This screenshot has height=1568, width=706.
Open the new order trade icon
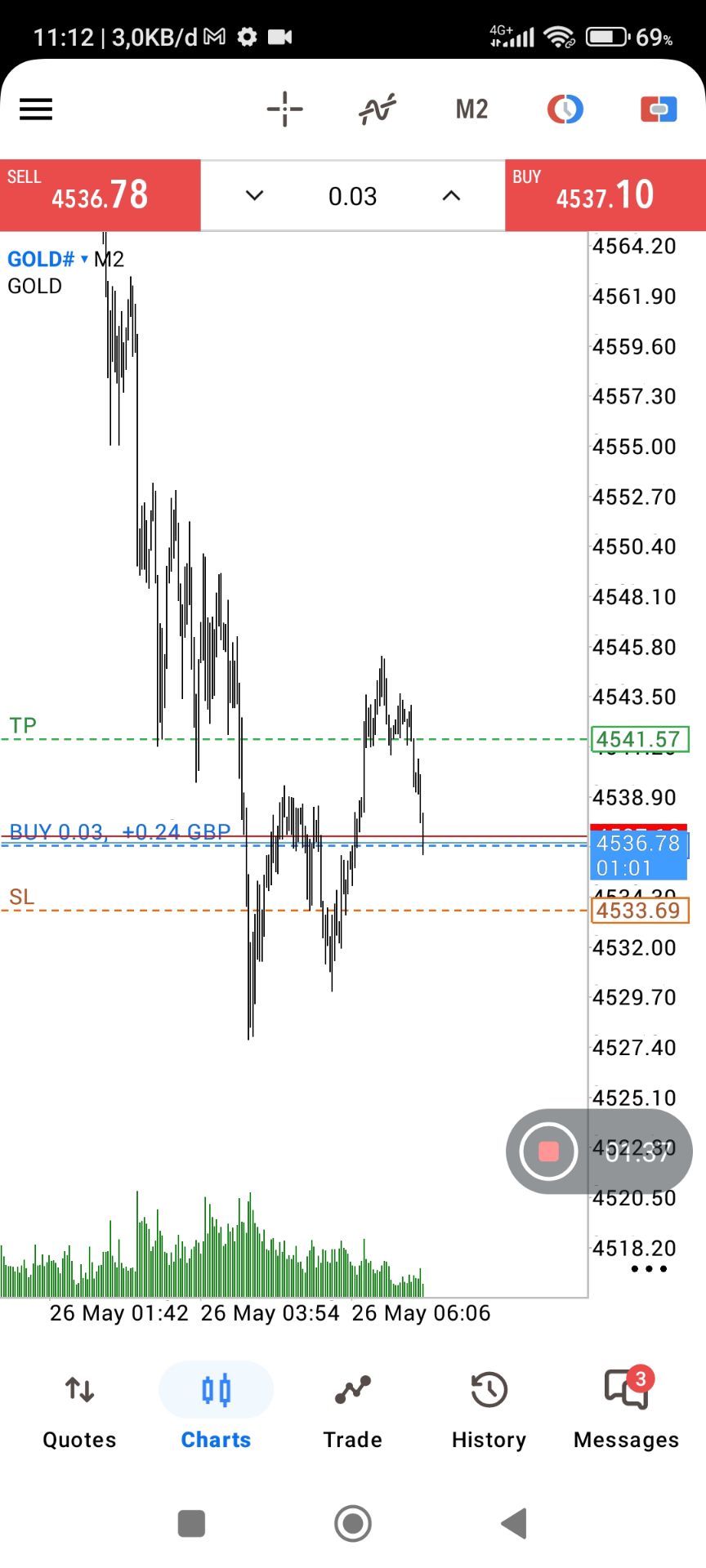(x=659, y=109)
